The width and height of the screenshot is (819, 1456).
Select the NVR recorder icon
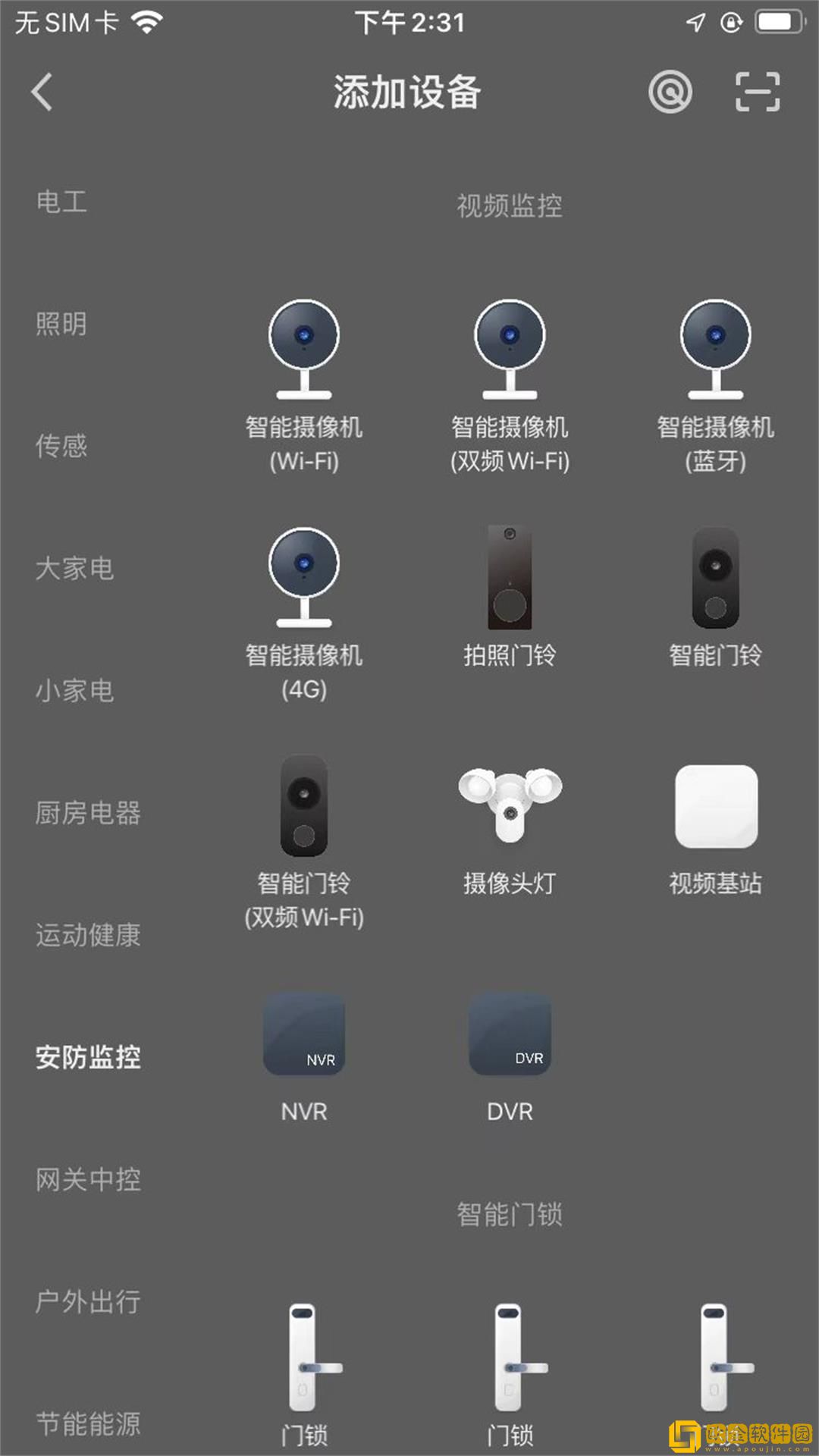point(303,1039)
